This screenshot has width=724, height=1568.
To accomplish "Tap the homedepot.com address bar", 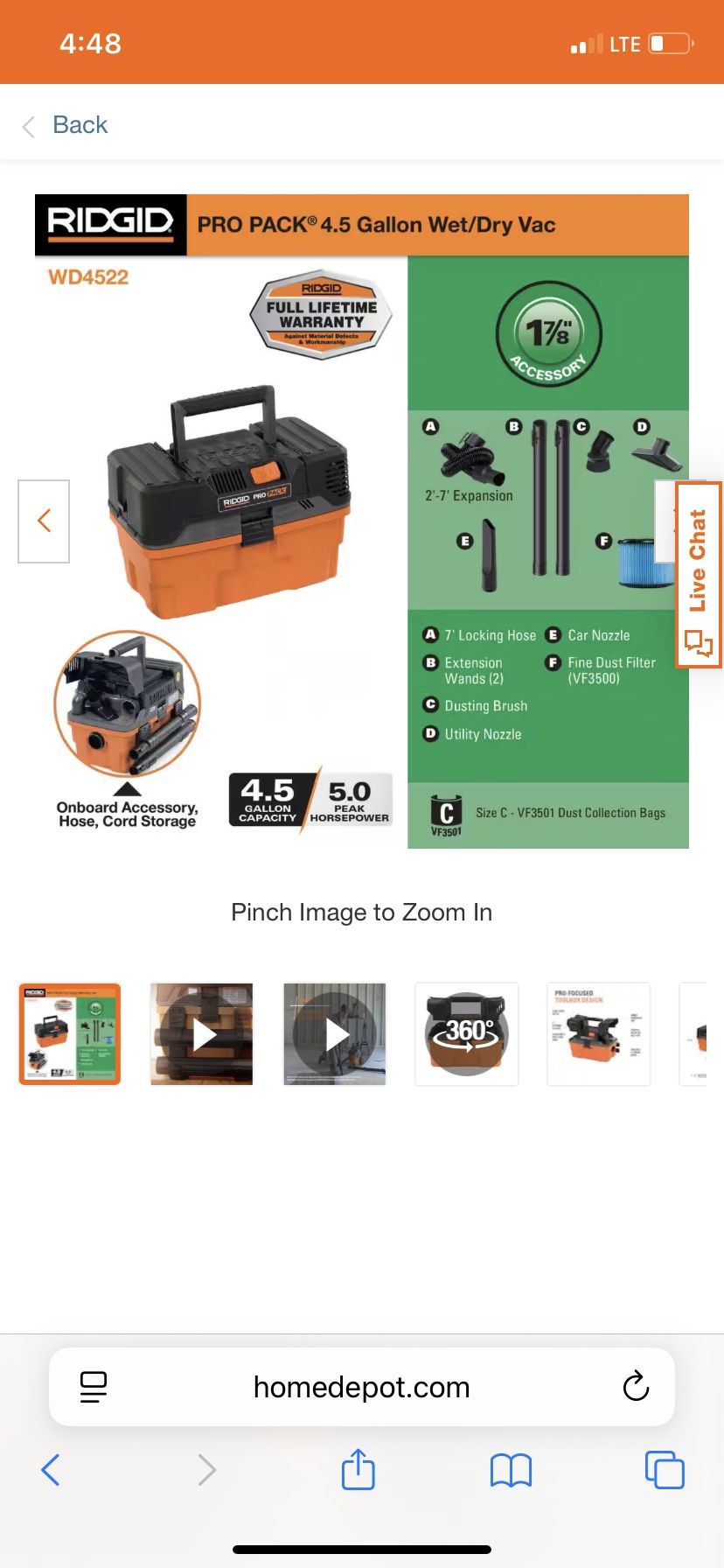I will pos(361,1387).
